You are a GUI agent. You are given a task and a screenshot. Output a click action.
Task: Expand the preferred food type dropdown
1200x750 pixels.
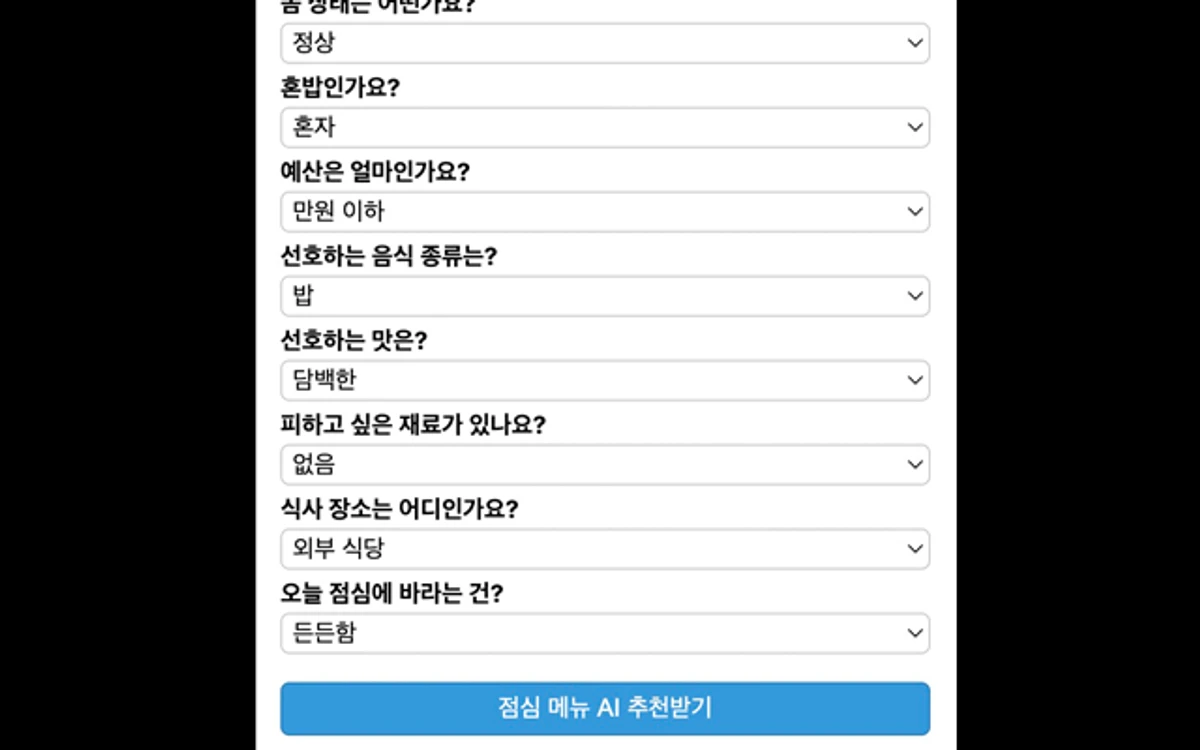point(604,296)
